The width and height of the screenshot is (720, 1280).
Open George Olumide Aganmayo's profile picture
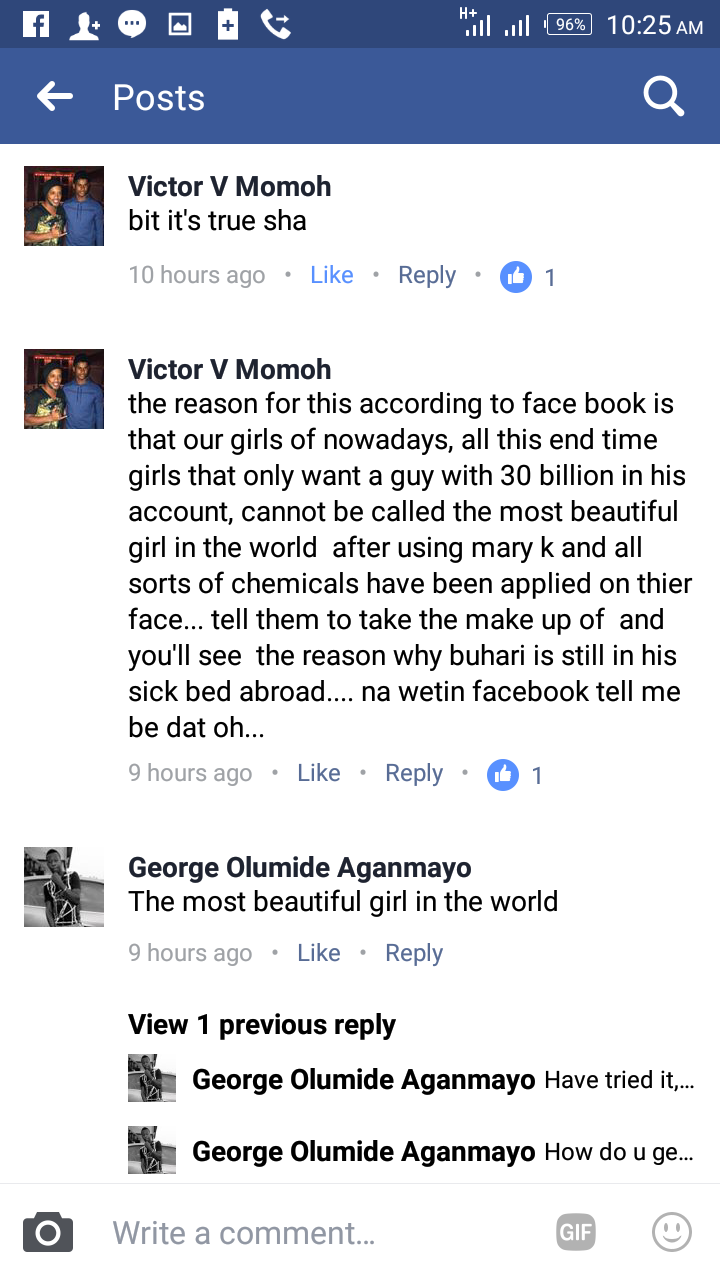(x=64, y=887)
